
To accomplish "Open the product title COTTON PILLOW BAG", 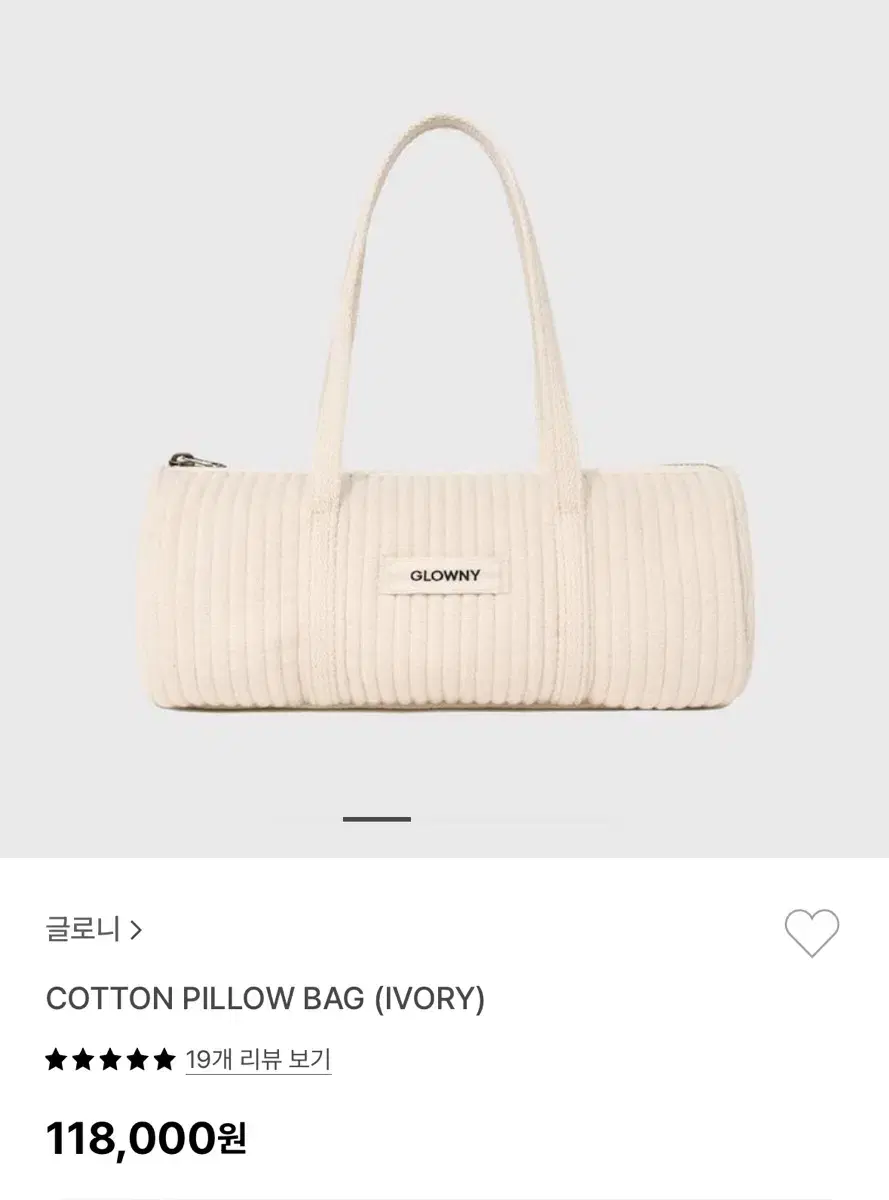I will (266, 996).
